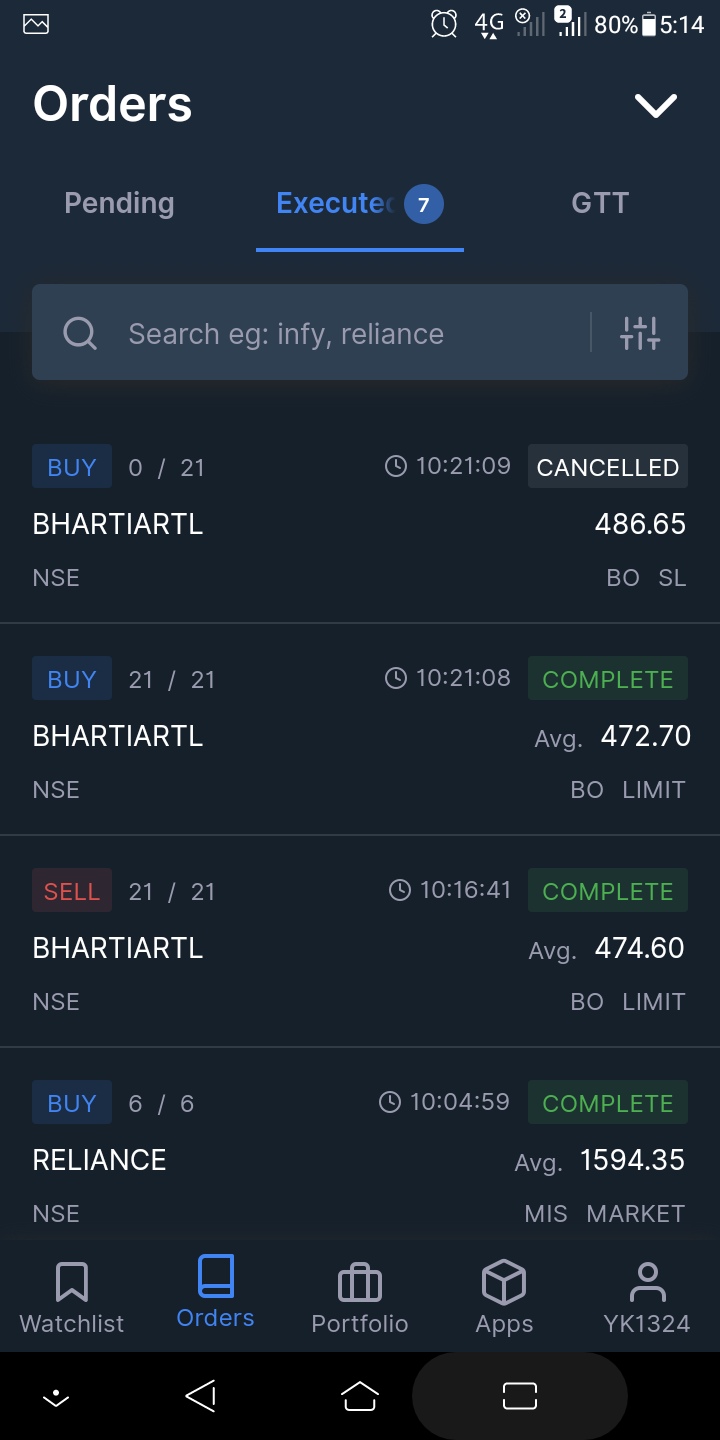Return to the phone home screen
Image resolution: width=720 pixels, height=1440 pixels.
360,1396
